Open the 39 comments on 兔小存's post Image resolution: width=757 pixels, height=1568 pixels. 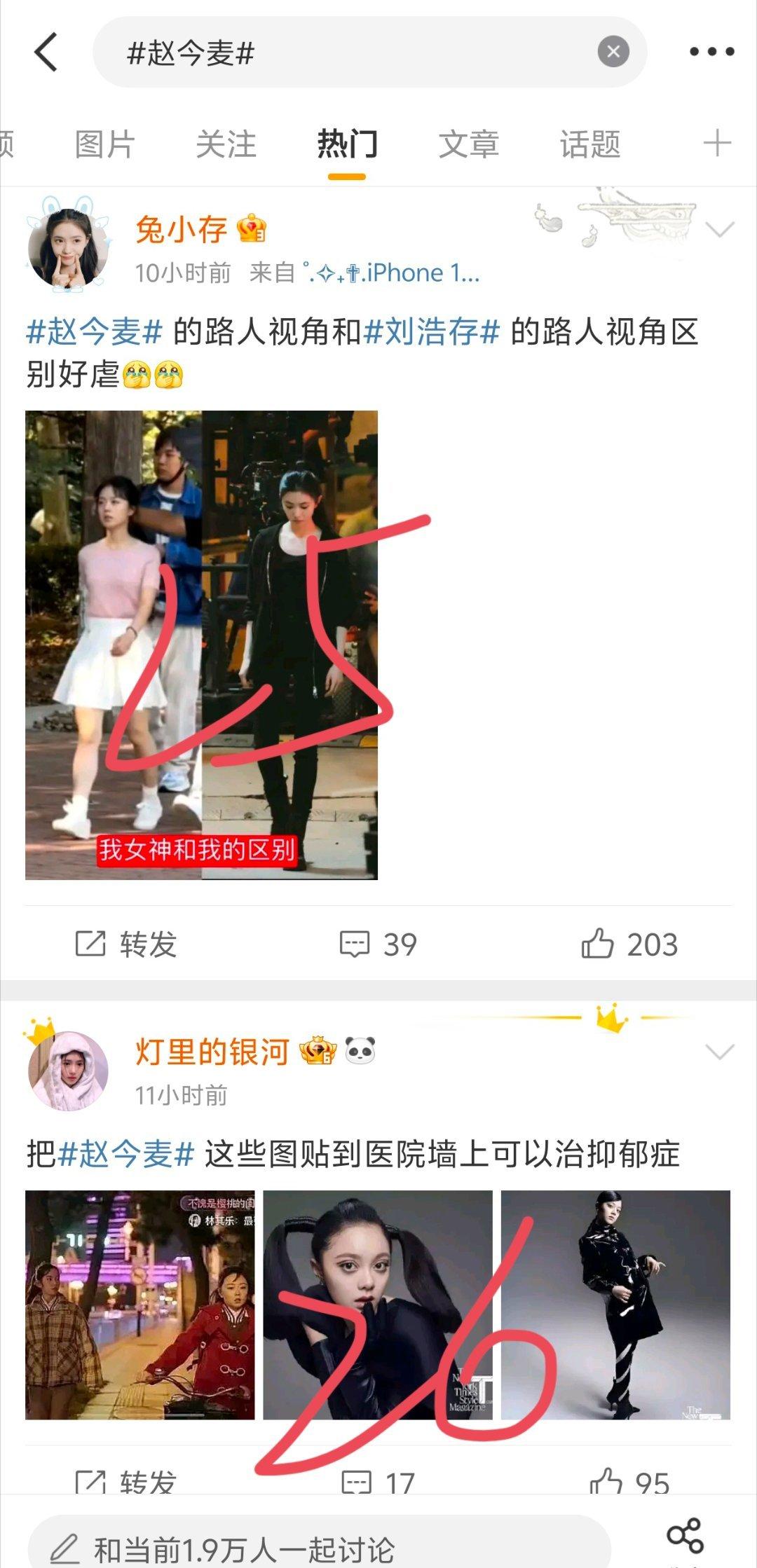[x=378, y=944]
